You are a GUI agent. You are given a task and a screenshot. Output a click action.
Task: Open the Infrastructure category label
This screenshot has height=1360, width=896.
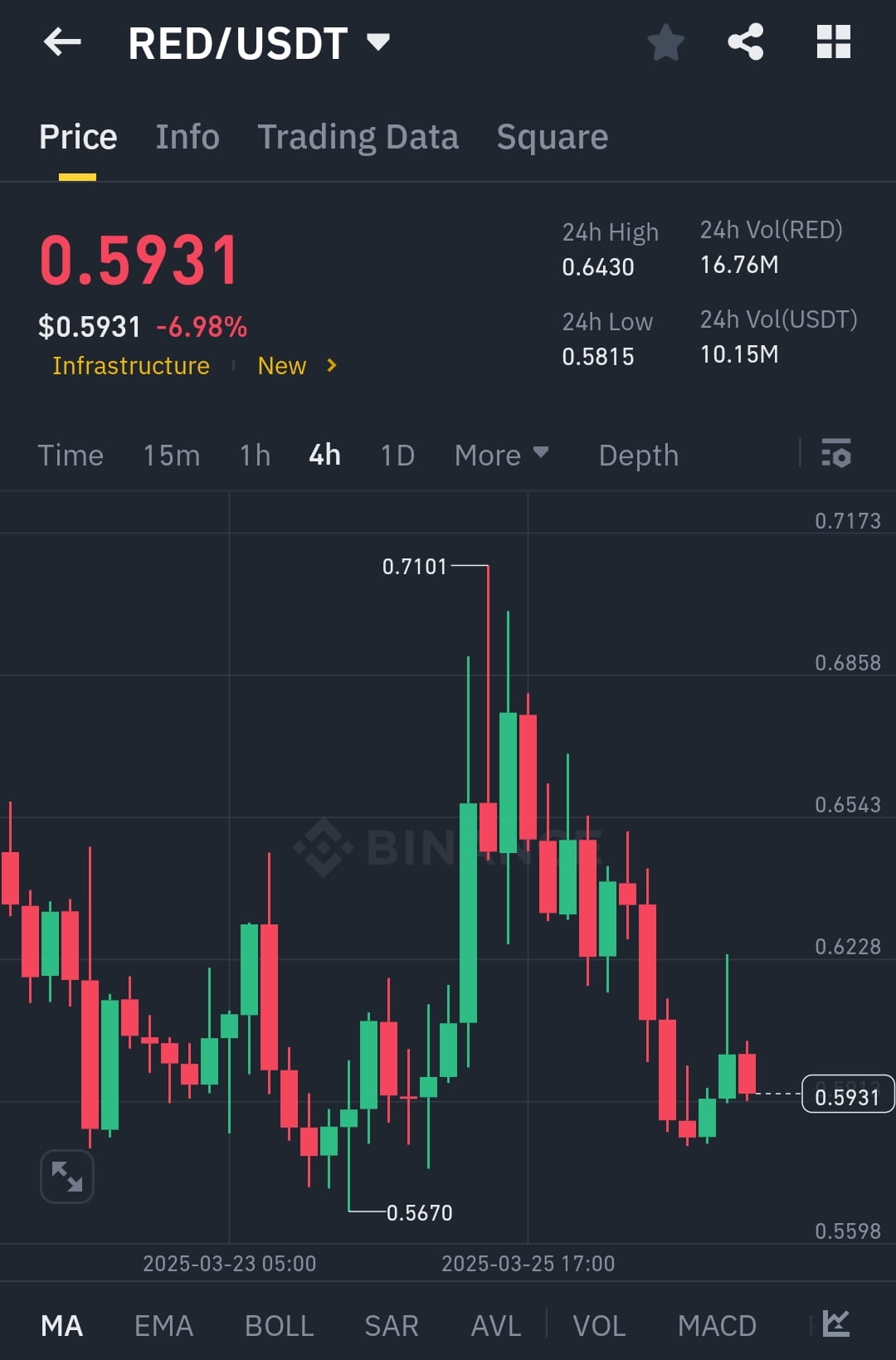[130, 366]
